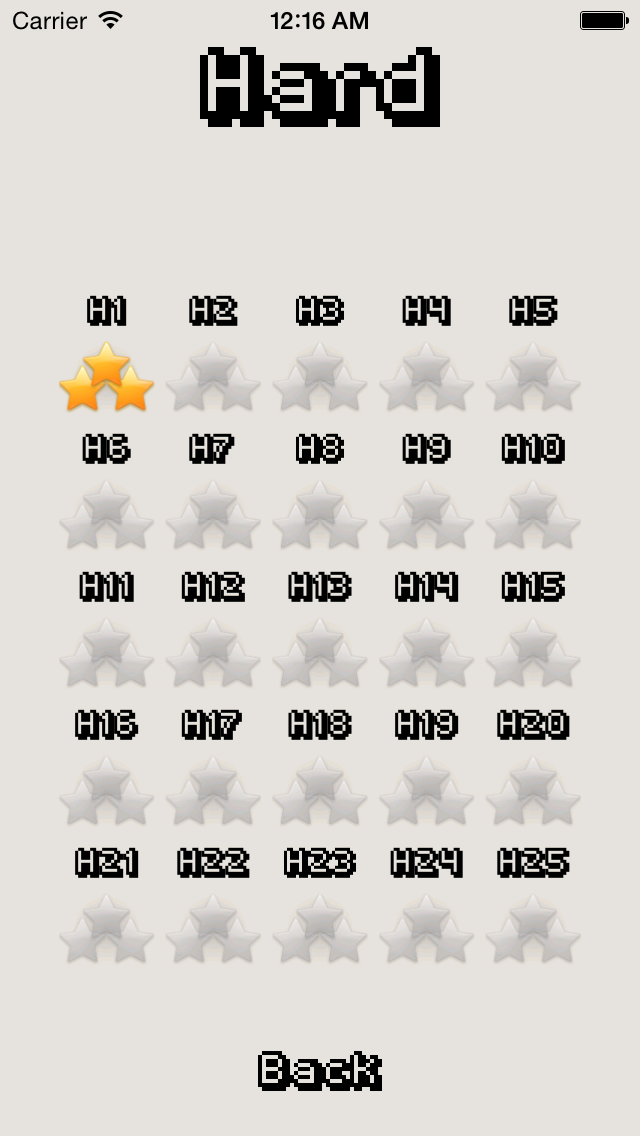
Task: Play level H10
Action: pos(533,492)
